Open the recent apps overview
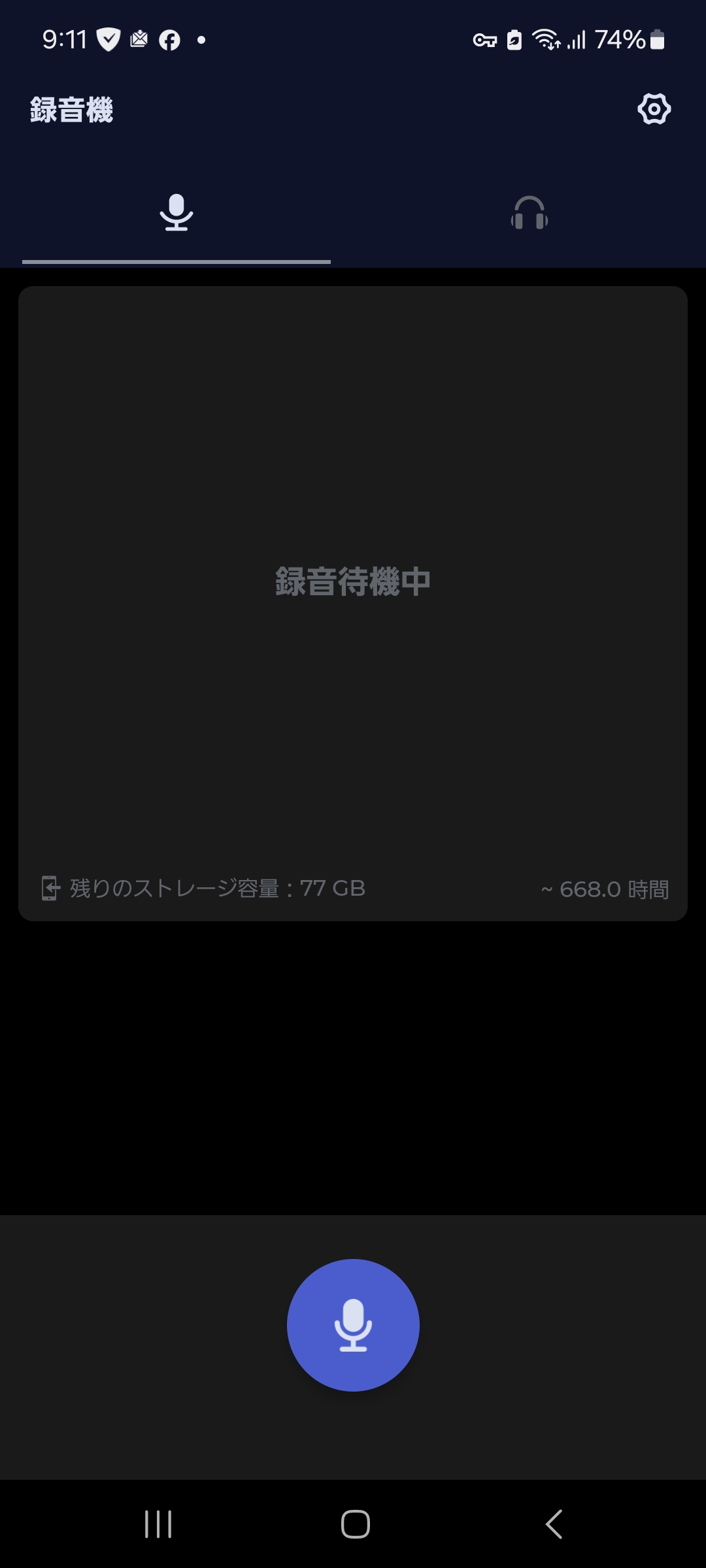The image size is (706, 1568). [158, 1524]
